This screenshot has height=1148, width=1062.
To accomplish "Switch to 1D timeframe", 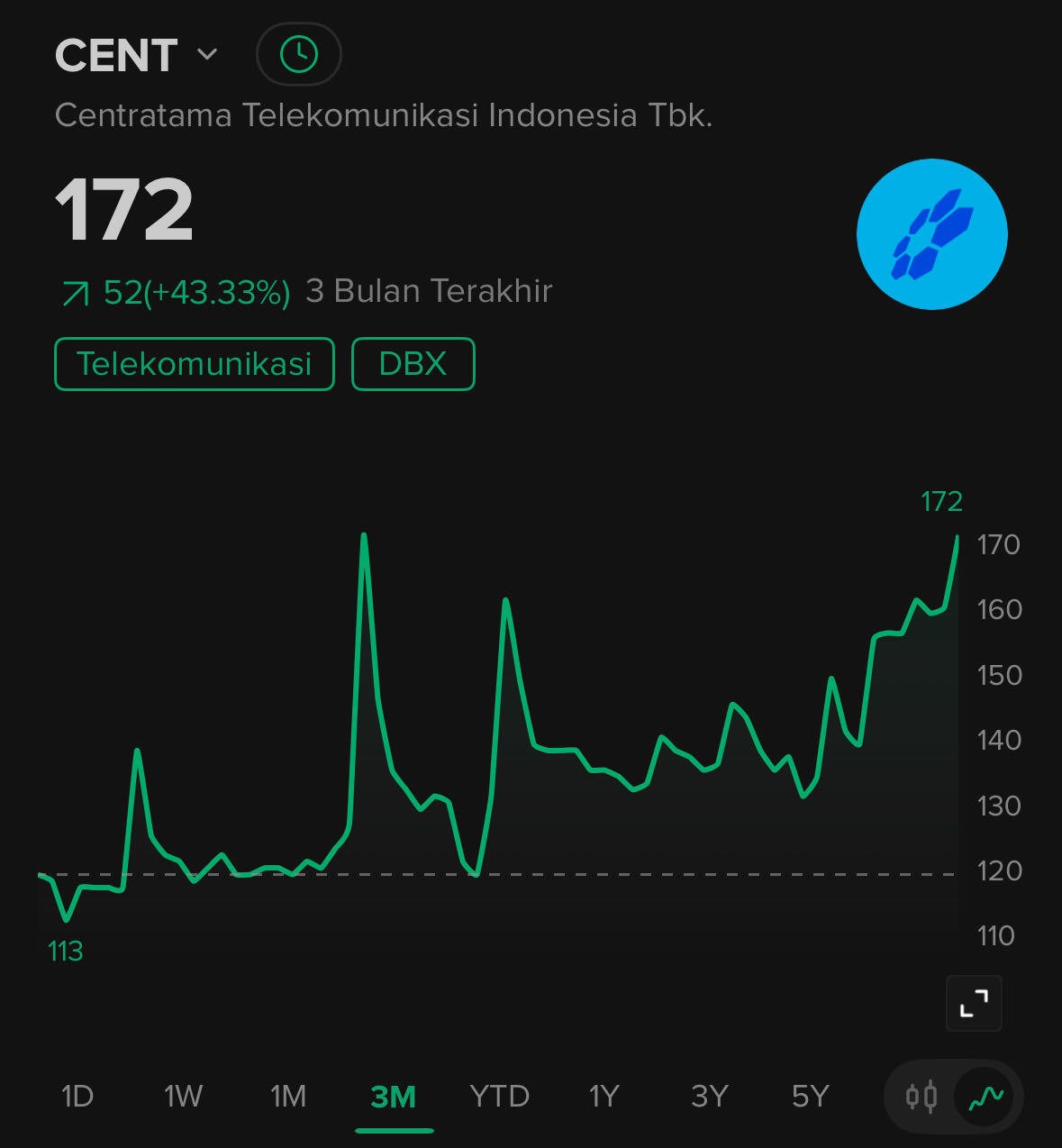I will tap(77, 1097).
